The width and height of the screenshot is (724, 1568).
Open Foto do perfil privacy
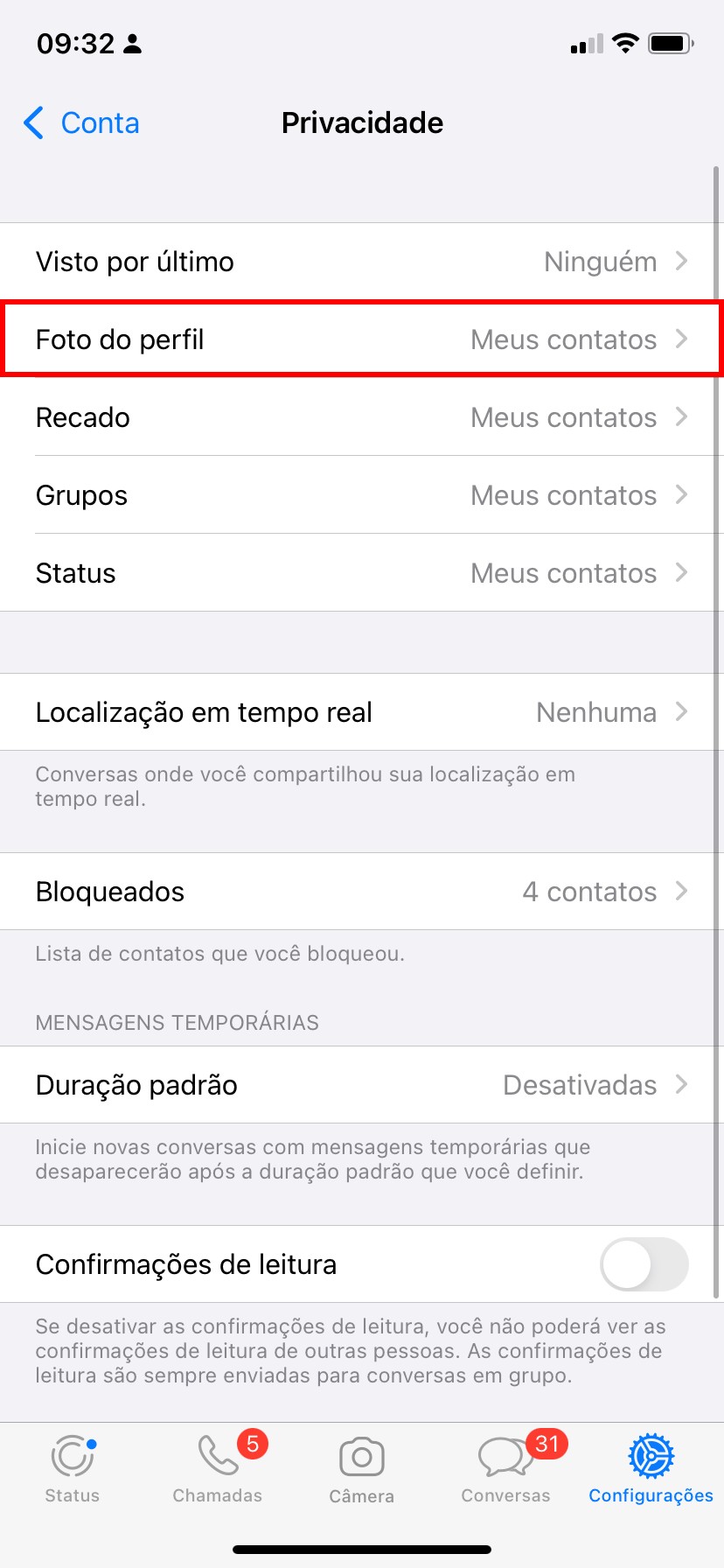pyautogui.click(x=362, y=339)
